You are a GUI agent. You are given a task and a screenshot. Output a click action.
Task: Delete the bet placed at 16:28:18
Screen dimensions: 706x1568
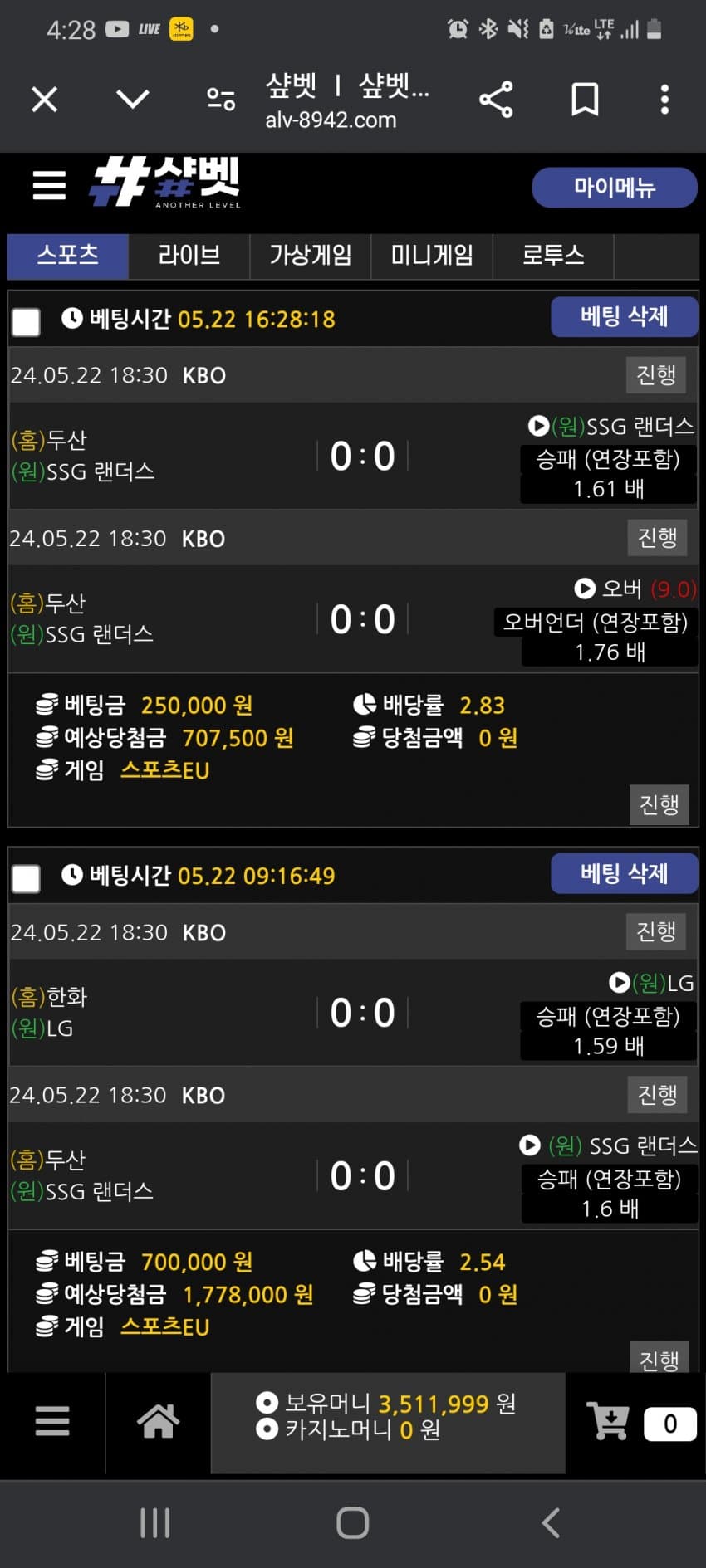(x=624, y=317)
